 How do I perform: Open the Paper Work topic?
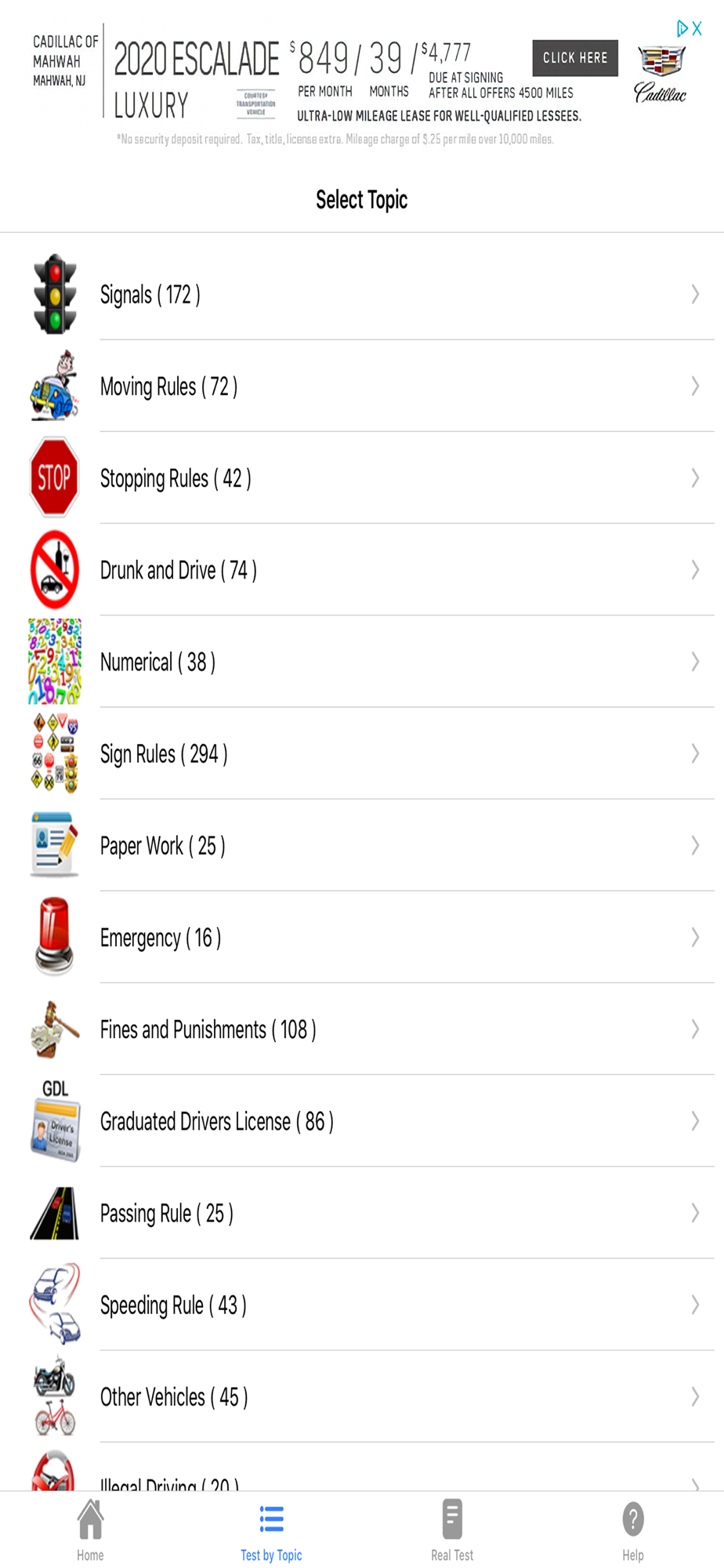[360, 845]
